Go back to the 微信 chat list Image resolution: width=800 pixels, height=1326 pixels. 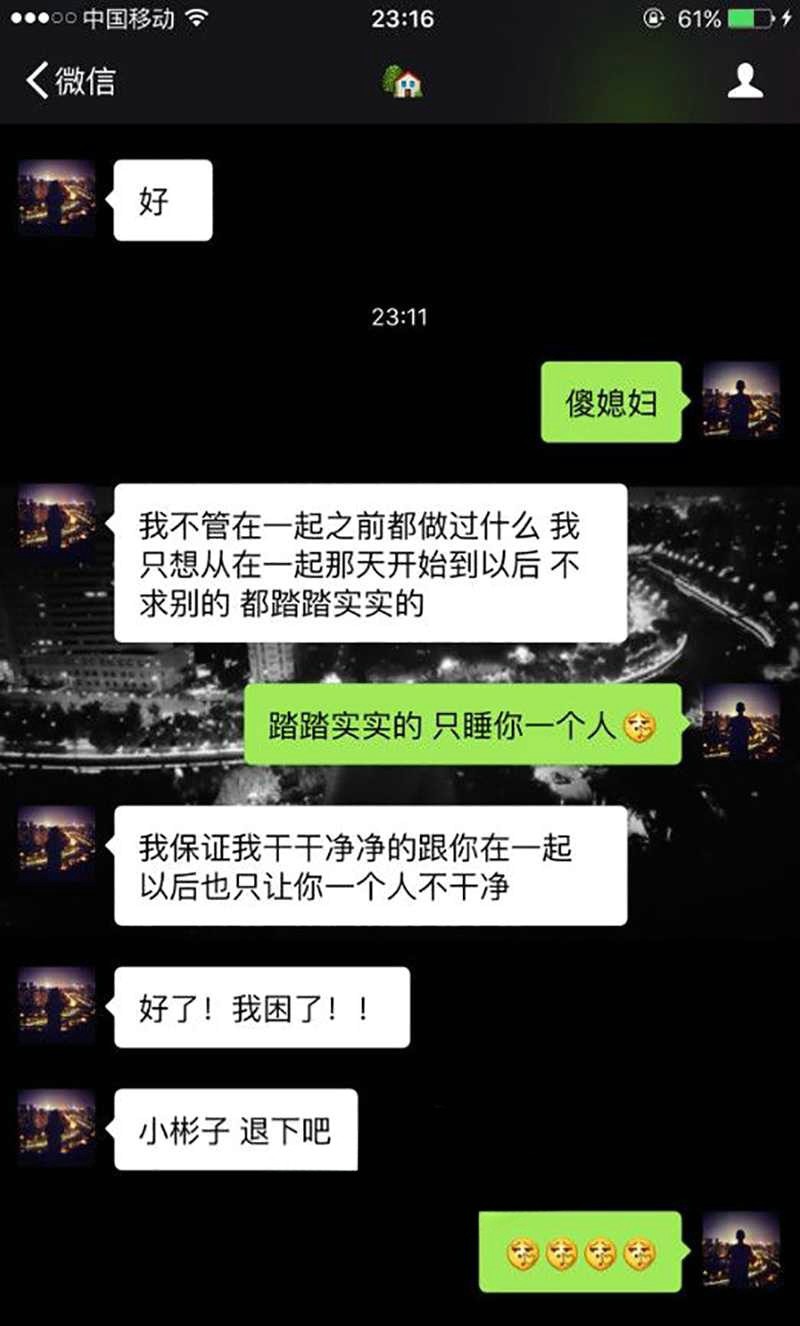click(70, 81)
